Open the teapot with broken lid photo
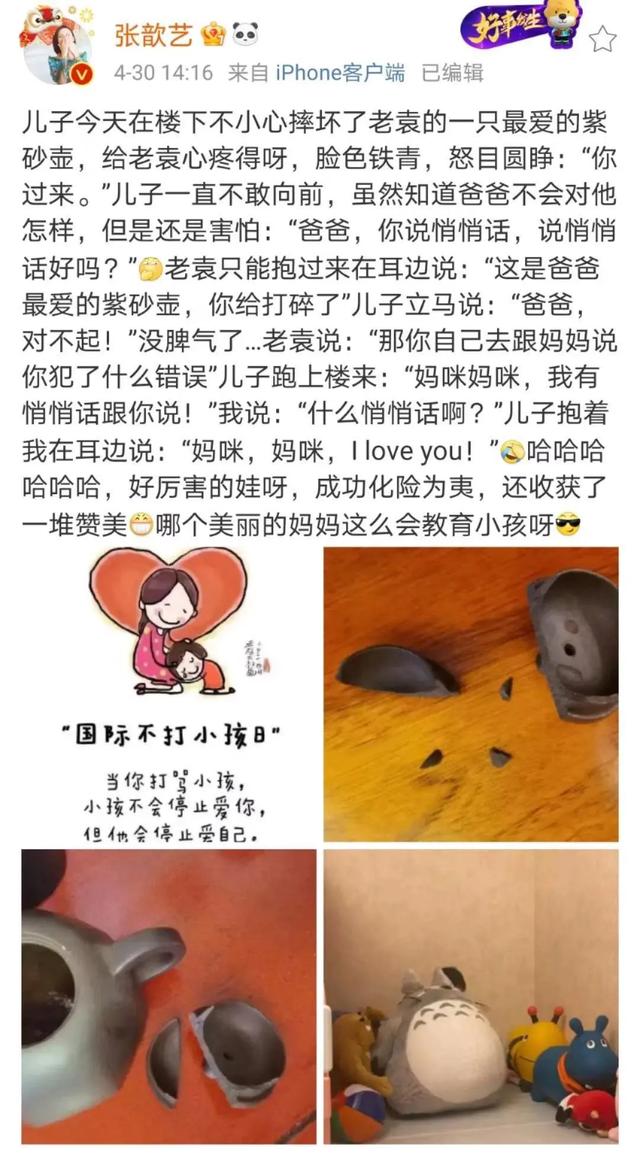The image size is (640, 1155). coord(168,996)
